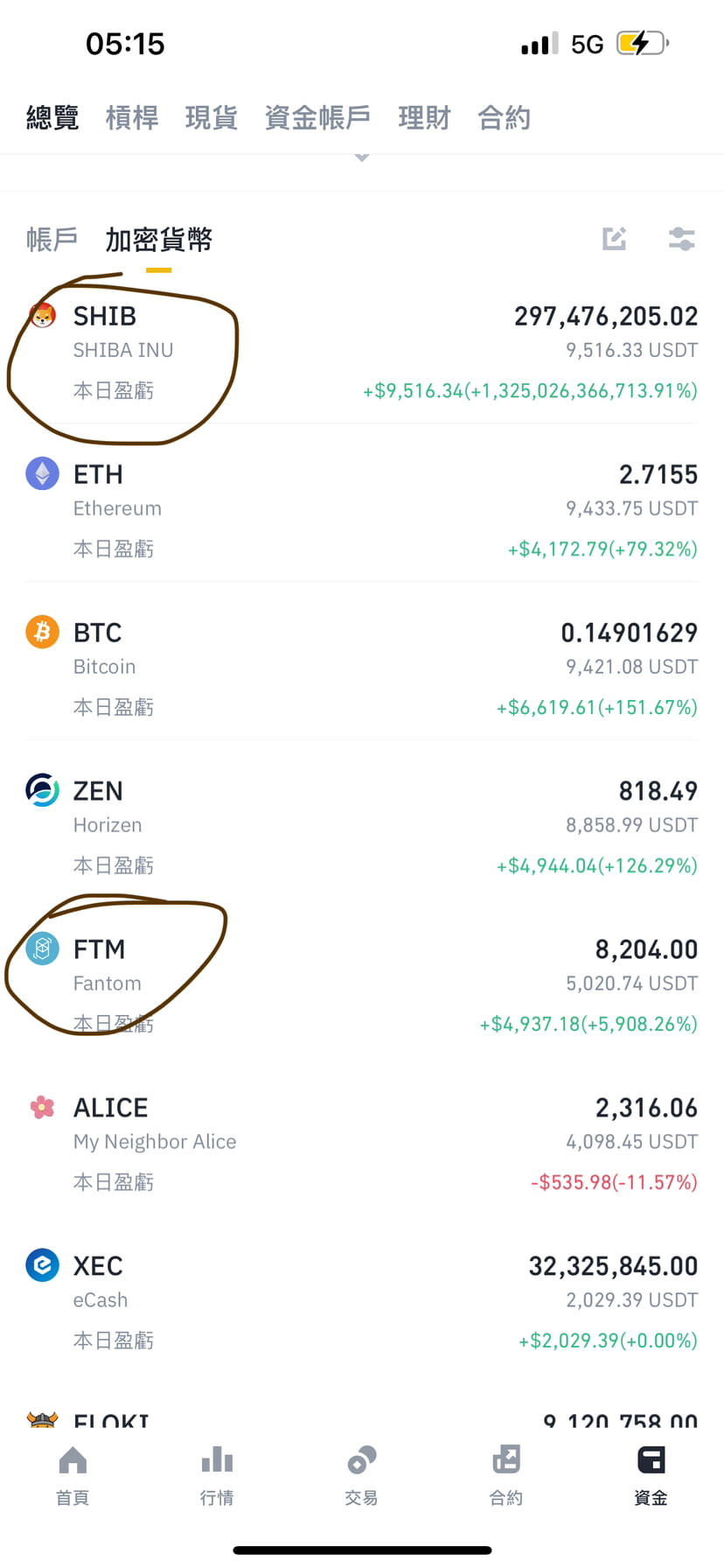Select the 理財 earn menu item
Screen dimensions: 724x1568
(424, 118)
